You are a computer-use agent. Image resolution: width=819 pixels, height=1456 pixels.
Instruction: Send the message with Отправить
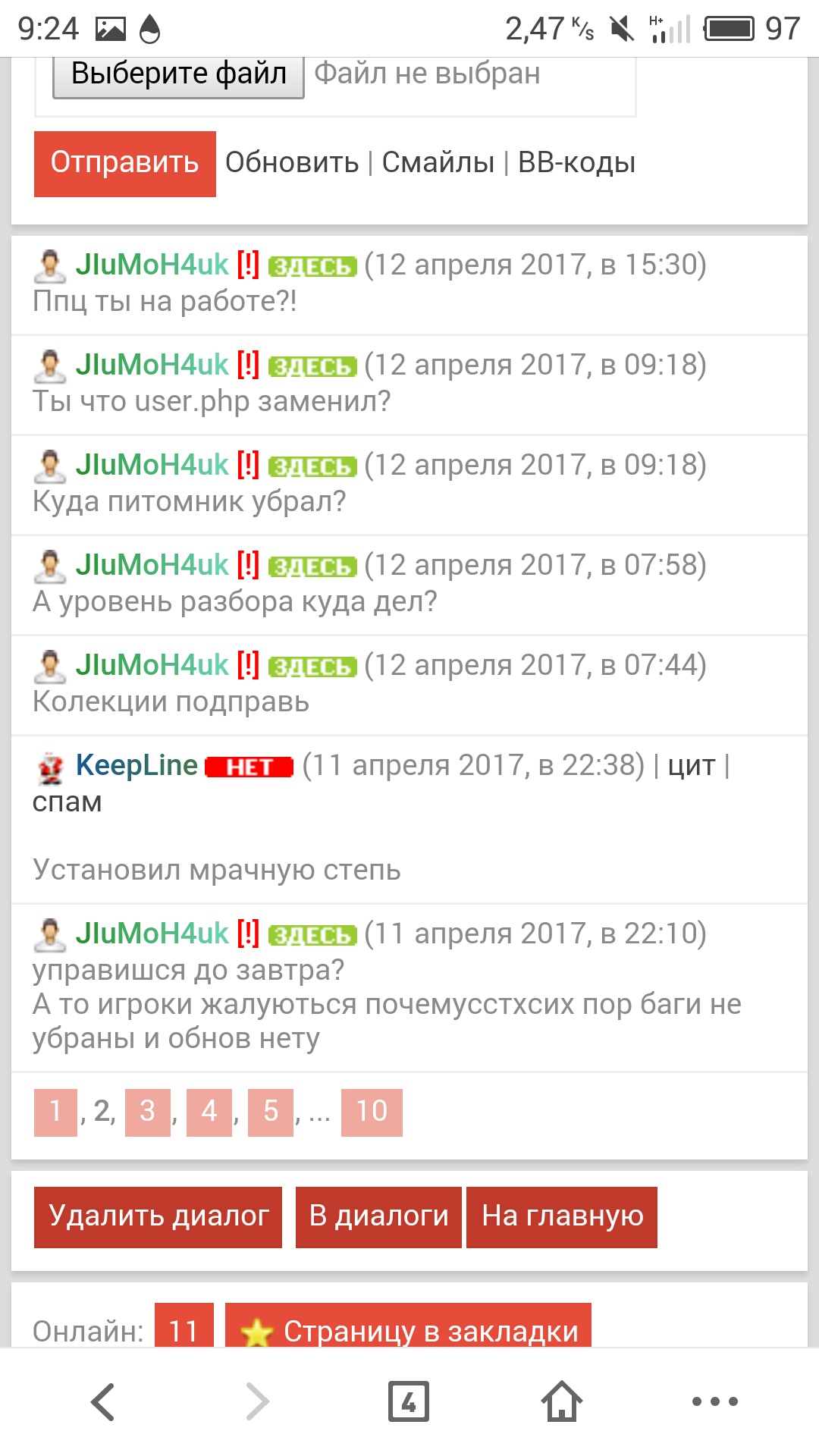[125, 163]
